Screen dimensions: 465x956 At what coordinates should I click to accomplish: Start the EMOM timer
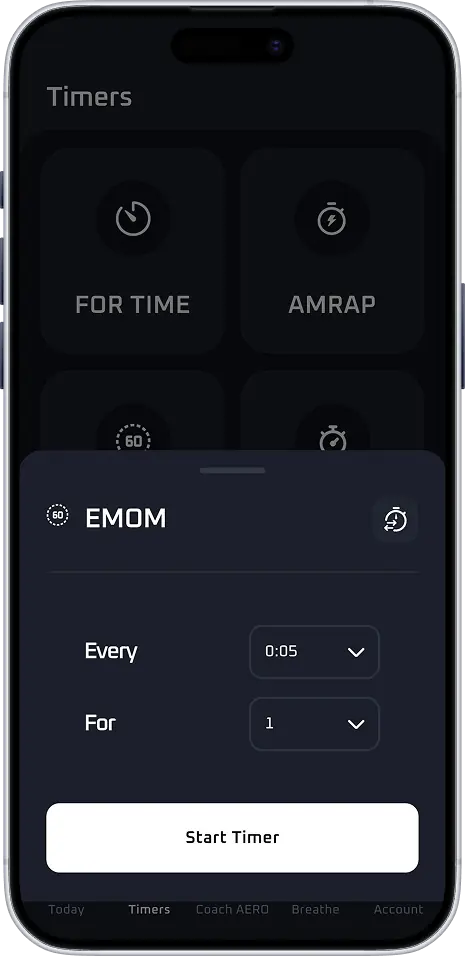pyautogui.click(x=232, y=838)
